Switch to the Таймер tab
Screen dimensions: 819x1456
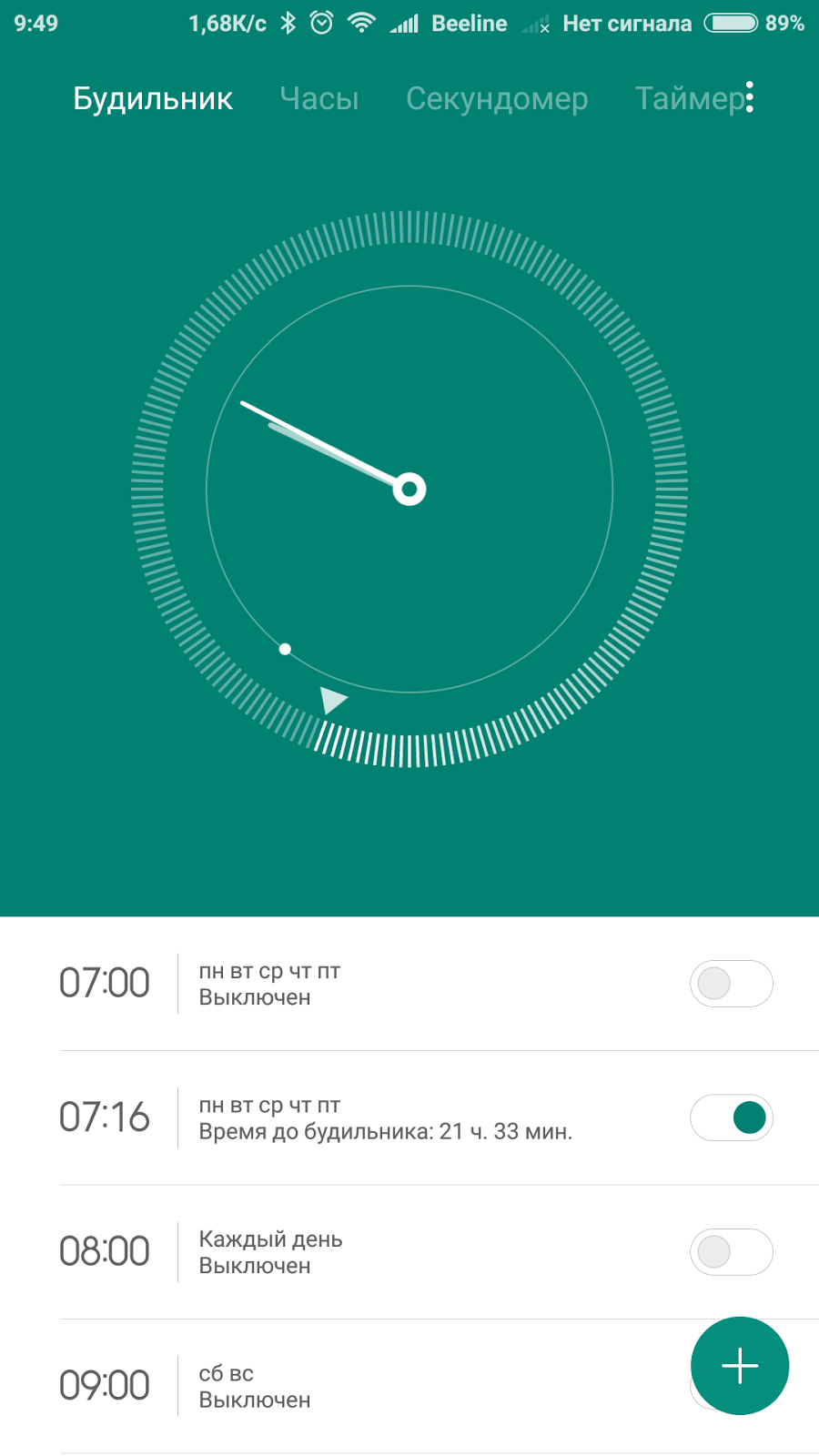tap(688, 98)
